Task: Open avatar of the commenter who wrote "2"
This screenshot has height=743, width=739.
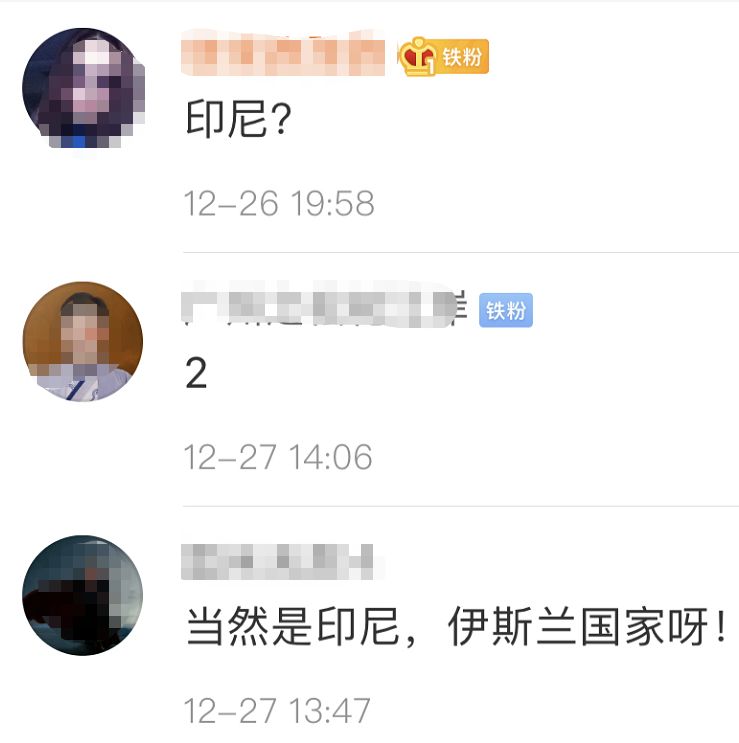Action: point(83,341)
